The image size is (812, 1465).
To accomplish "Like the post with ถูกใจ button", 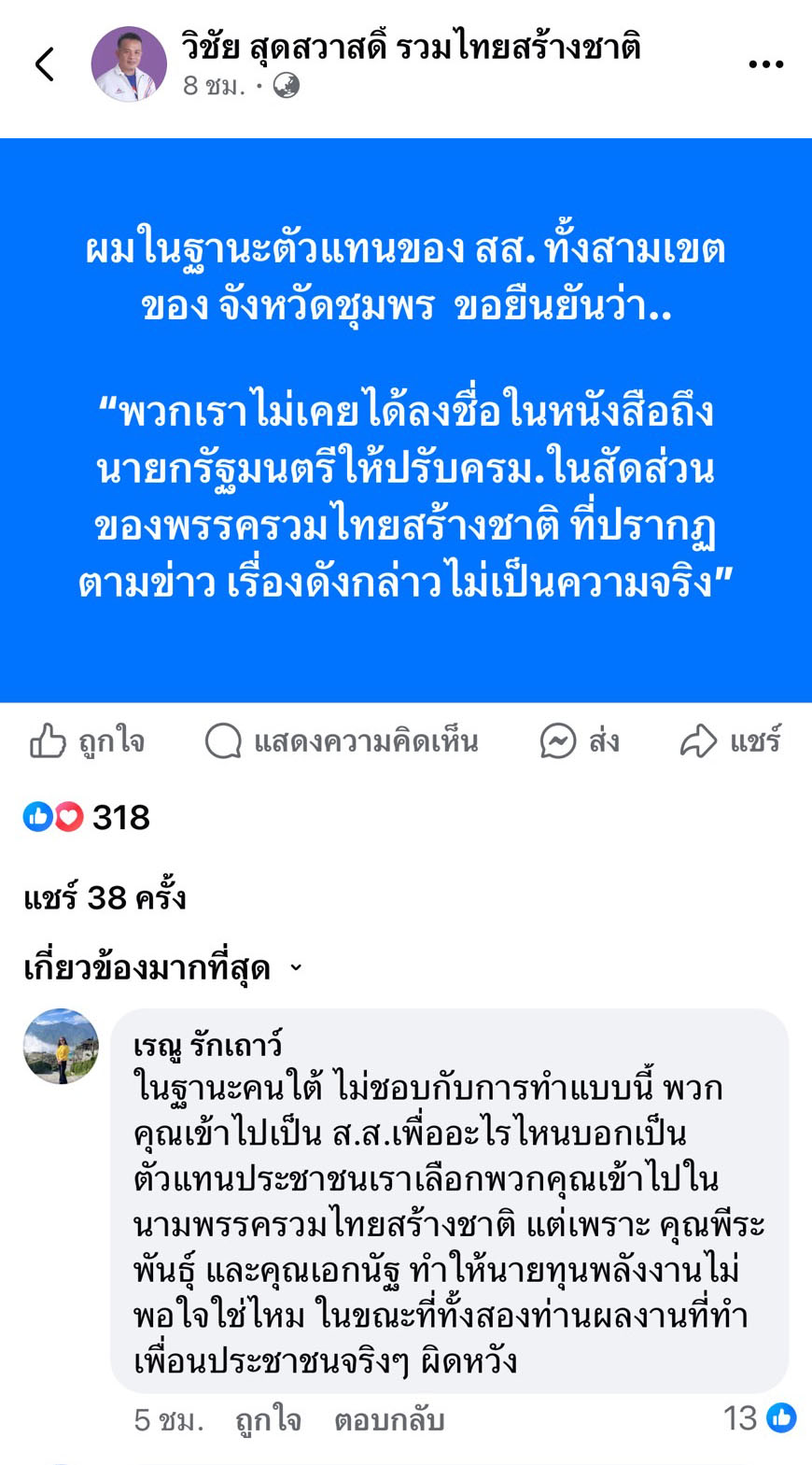I will click(x=87, y=741).
